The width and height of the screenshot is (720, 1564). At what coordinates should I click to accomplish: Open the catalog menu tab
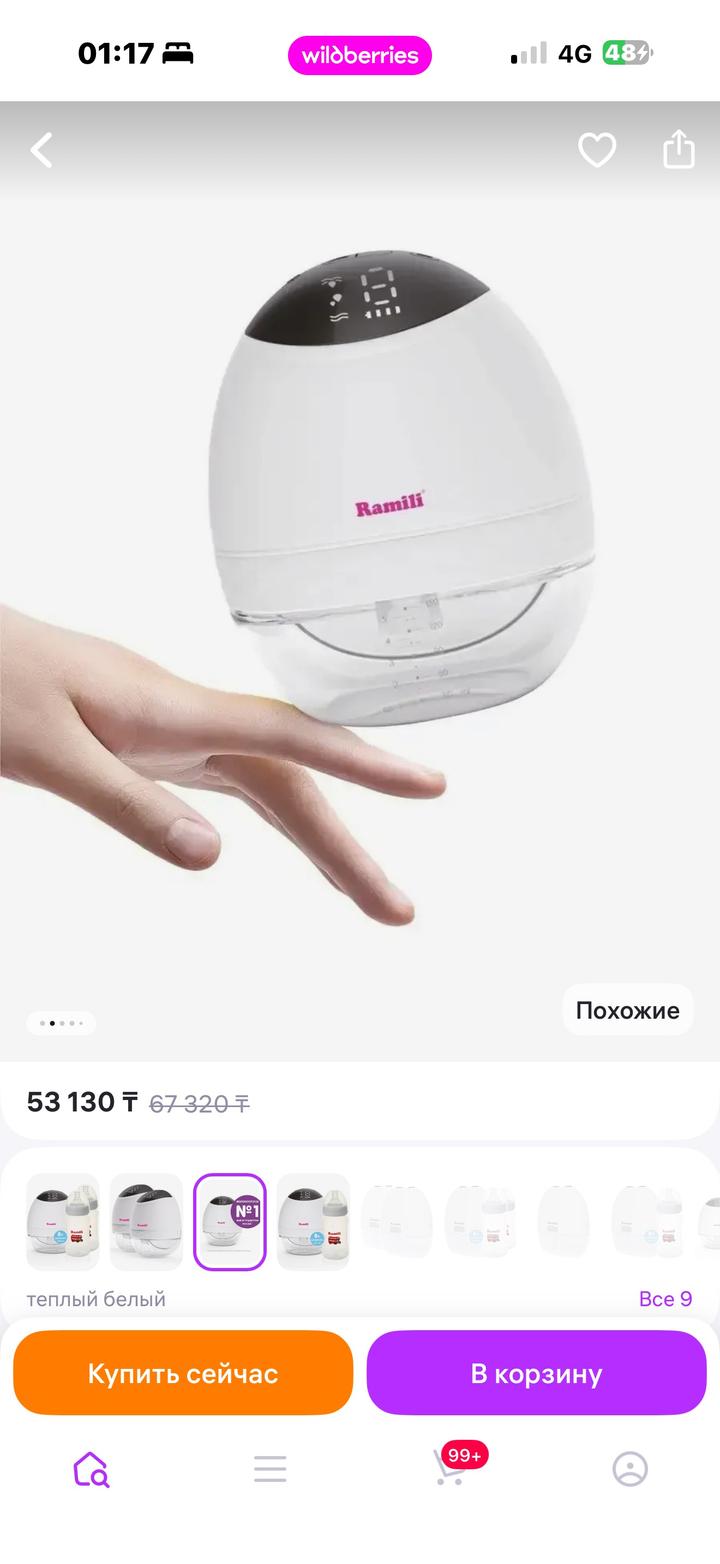pos(270,1469)
